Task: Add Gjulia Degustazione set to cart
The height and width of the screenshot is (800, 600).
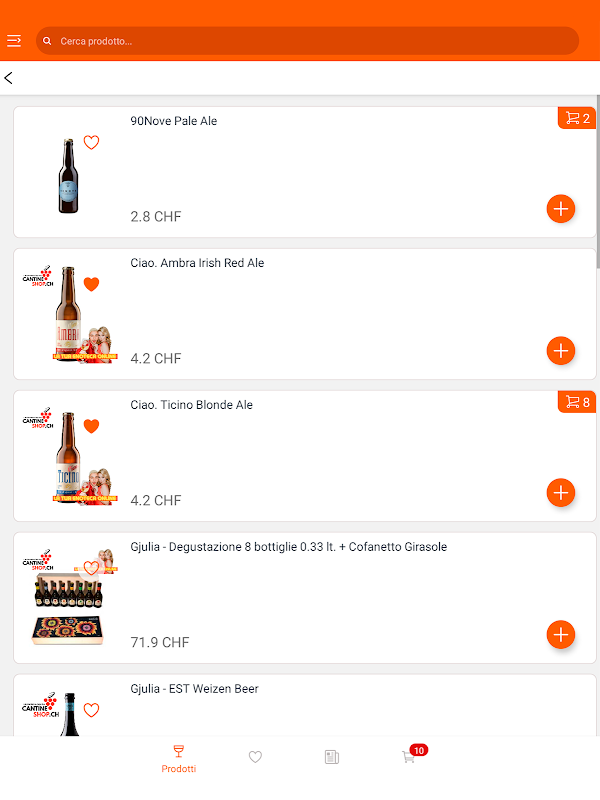Action: click(x=561, y=635)
